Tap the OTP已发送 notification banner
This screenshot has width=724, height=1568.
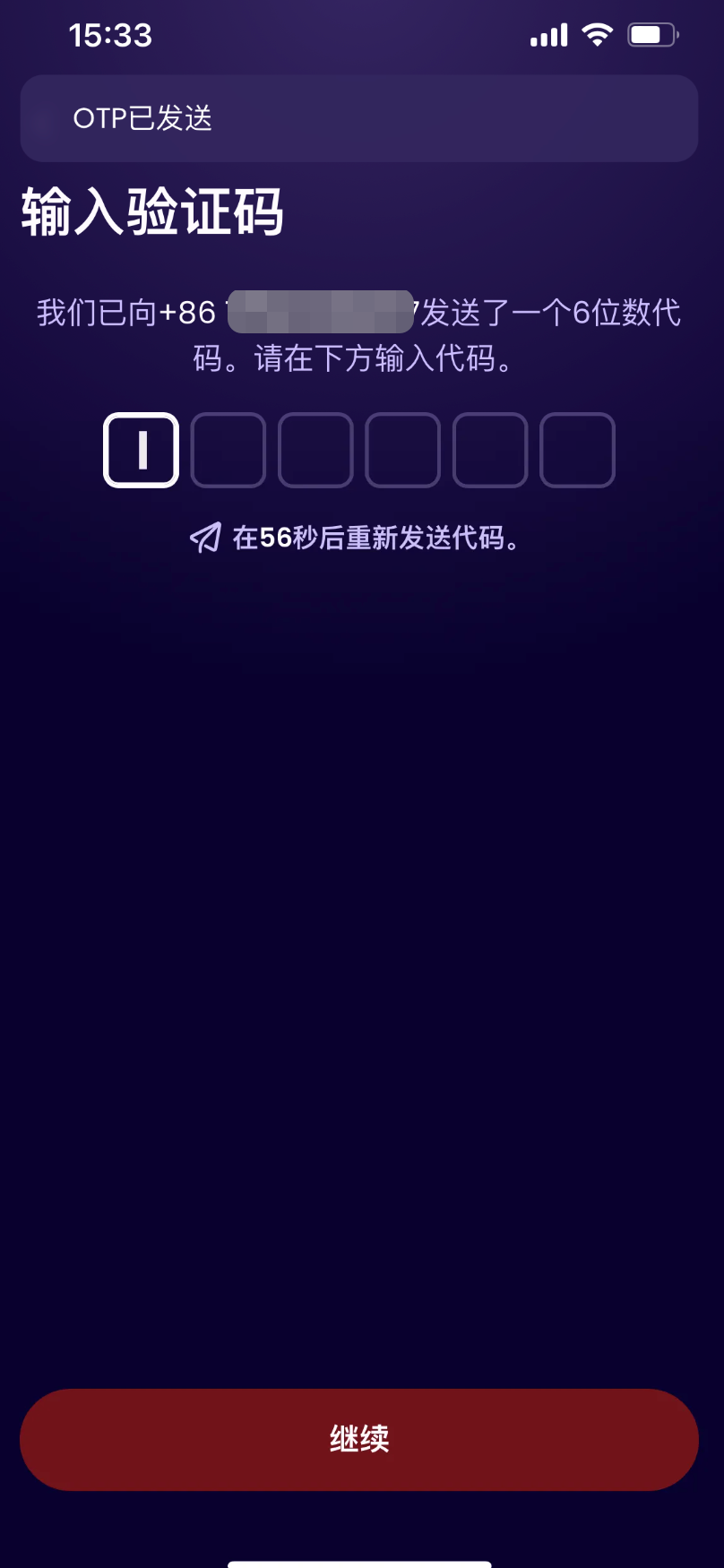(x=359, y=118)
